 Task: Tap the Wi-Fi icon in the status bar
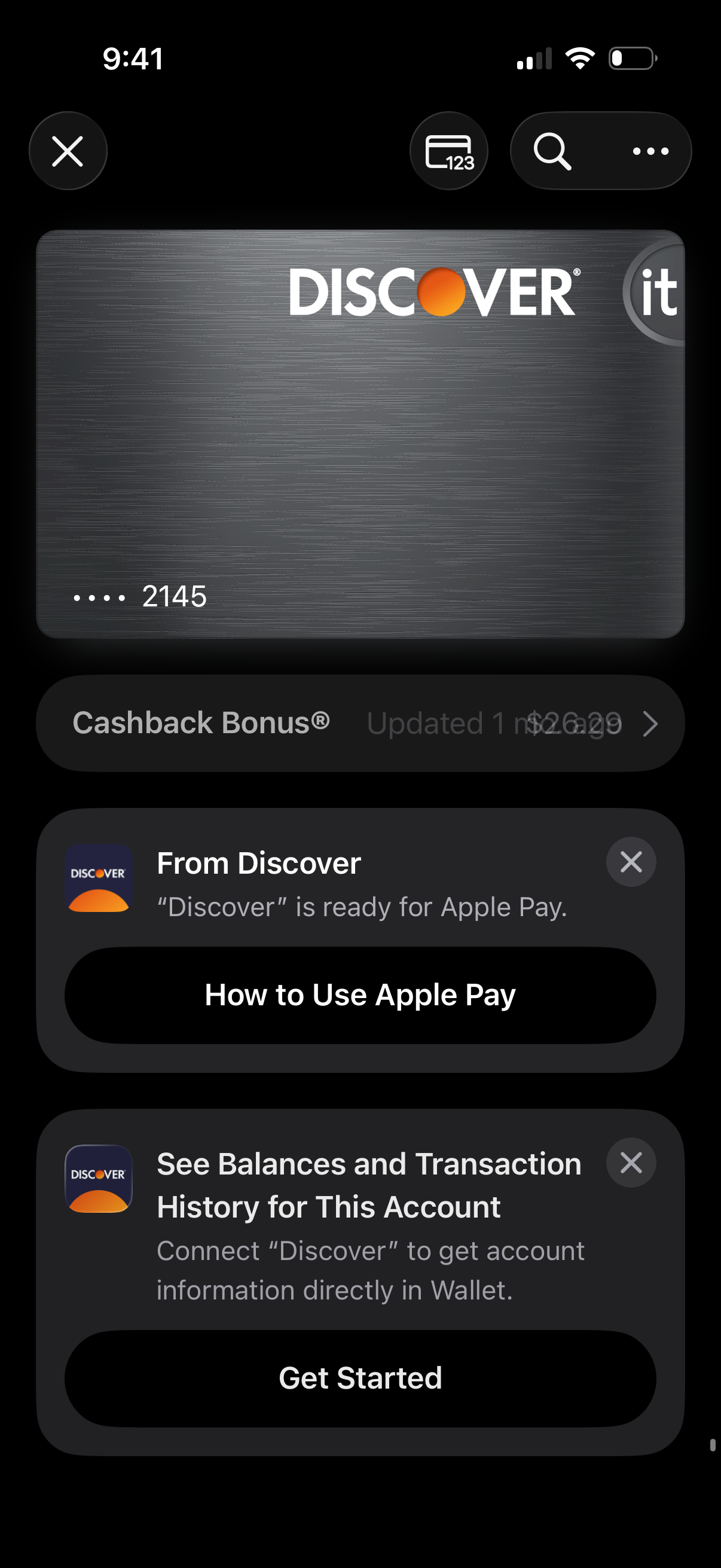click(580, 58)
